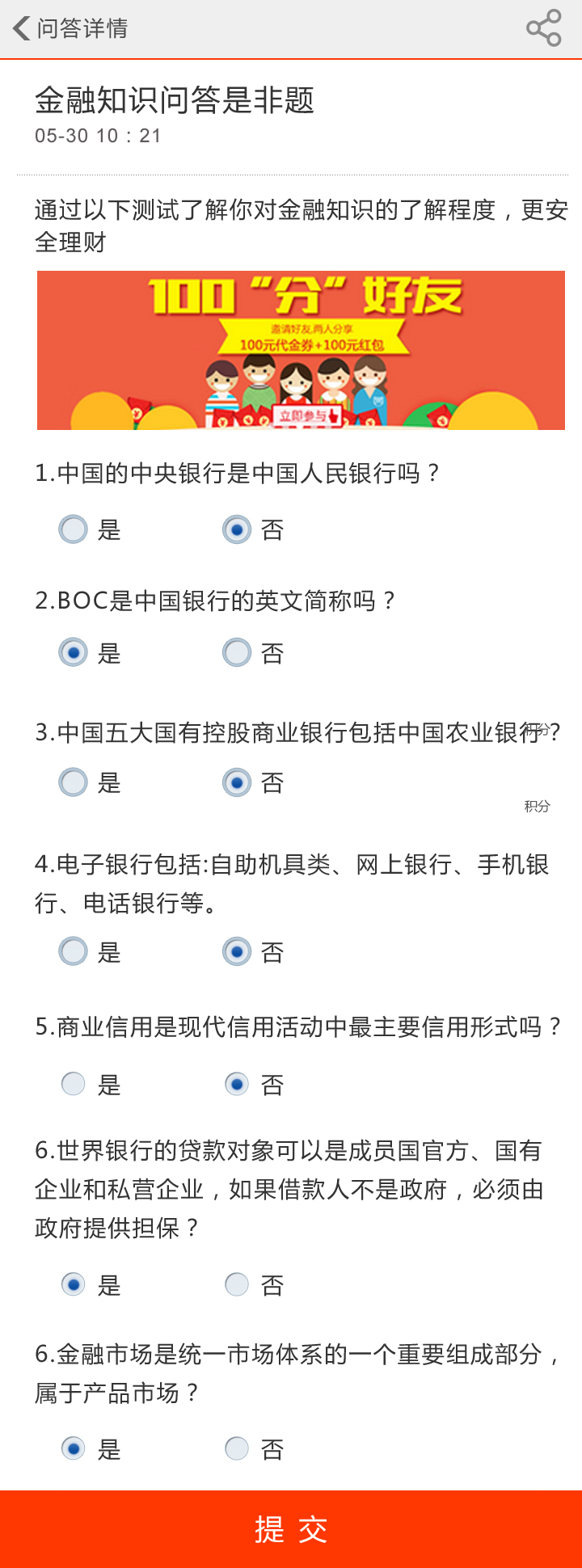Choose 是 for the BOC question

click(74, 652)
